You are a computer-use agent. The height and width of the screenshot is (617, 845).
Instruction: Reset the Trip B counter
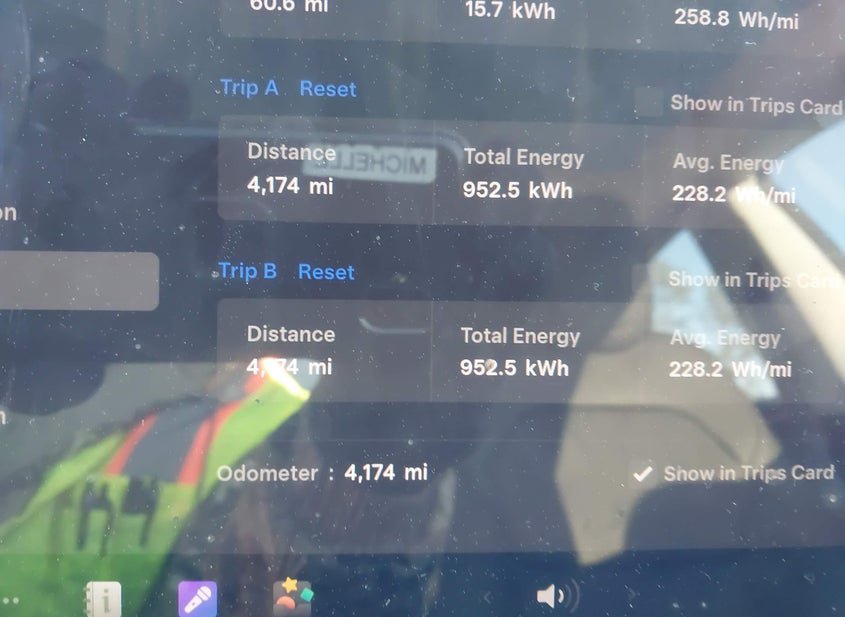click(x=326, y=272)
